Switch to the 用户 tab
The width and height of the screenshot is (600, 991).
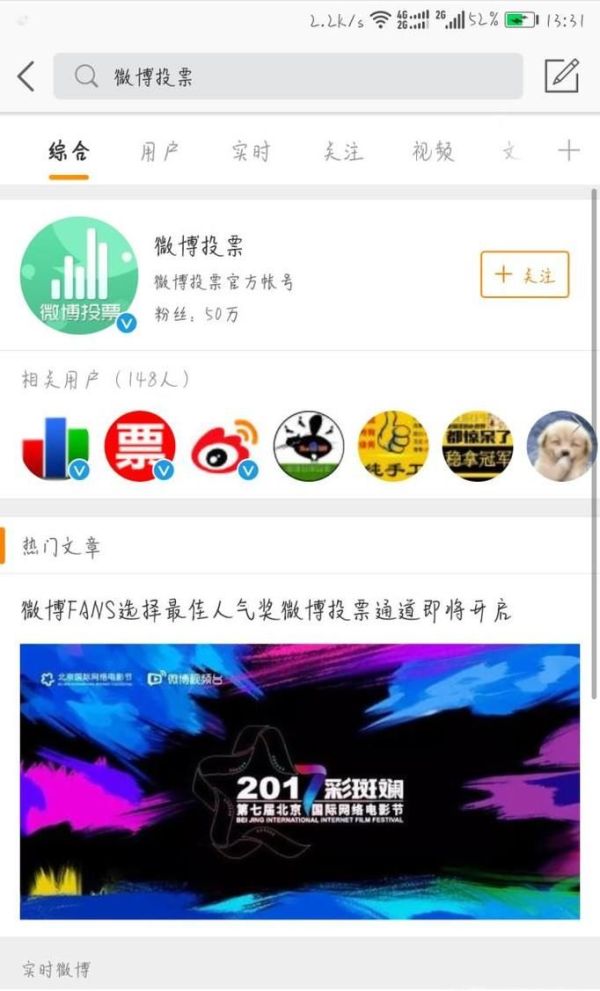pyautogui.click(x=160, y=152)
